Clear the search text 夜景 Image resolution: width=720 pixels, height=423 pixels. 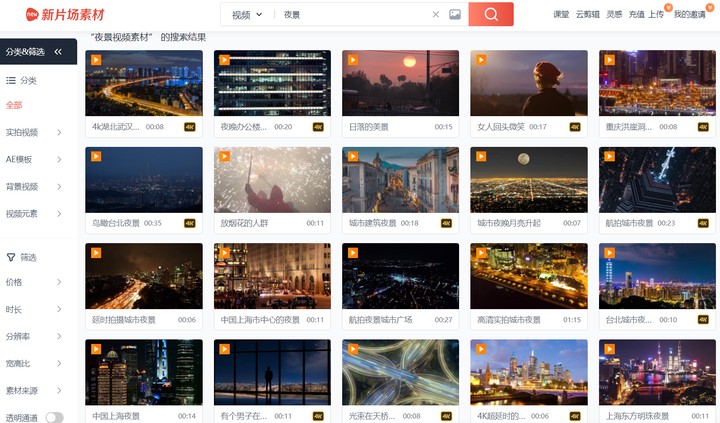point(435,15)
